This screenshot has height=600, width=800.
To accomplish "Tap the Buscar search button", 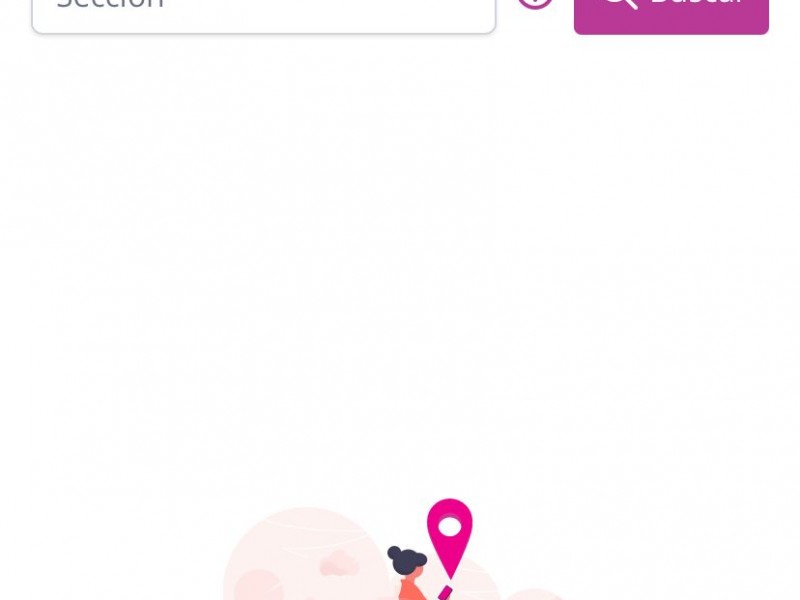I will [x=671, y=14].
